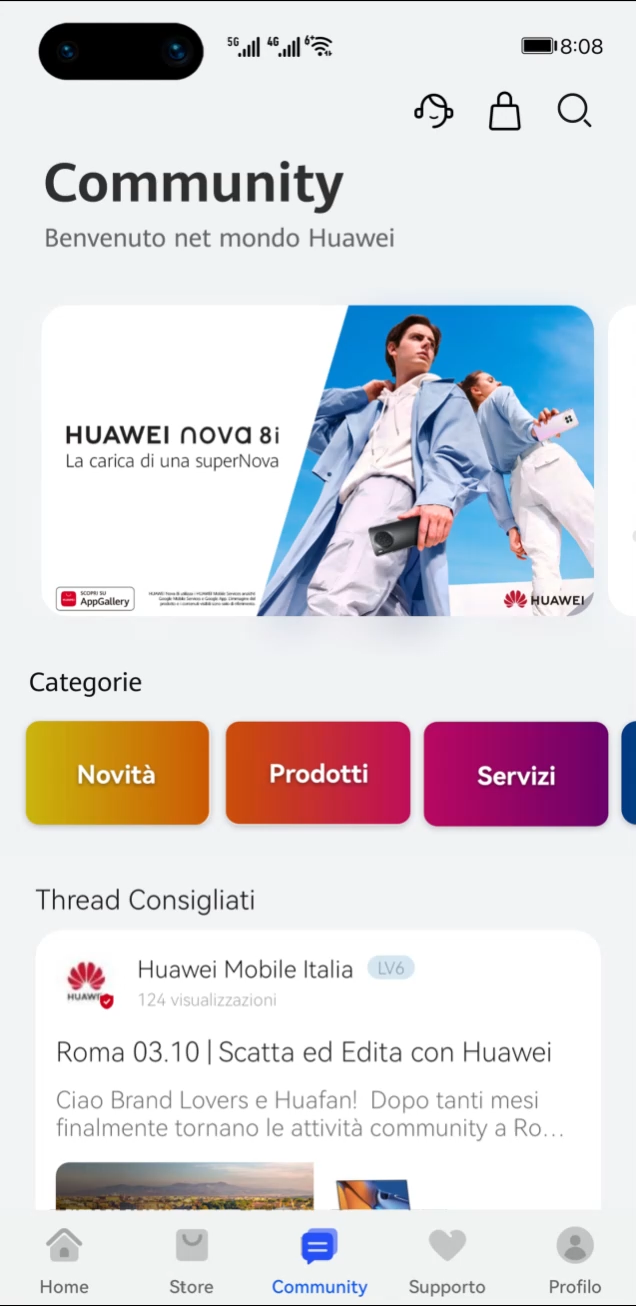The height and width of the screenshot is (1306, 636).
Task: Open customer service headset icon
Action: (x=434, y=110)
